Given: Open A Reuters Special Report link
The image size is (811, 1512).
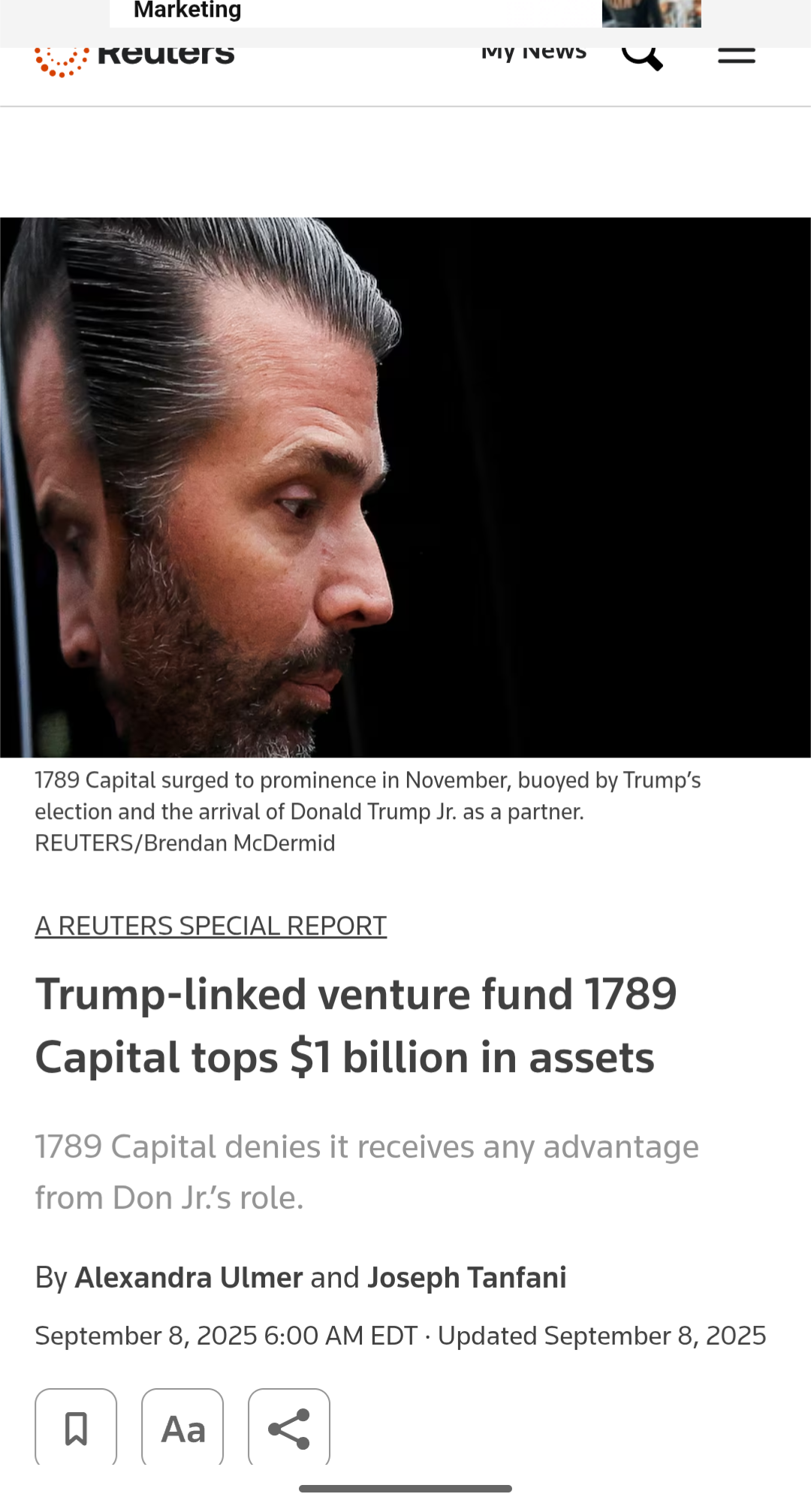Looking at the screenshot, I should coord(210,926).
